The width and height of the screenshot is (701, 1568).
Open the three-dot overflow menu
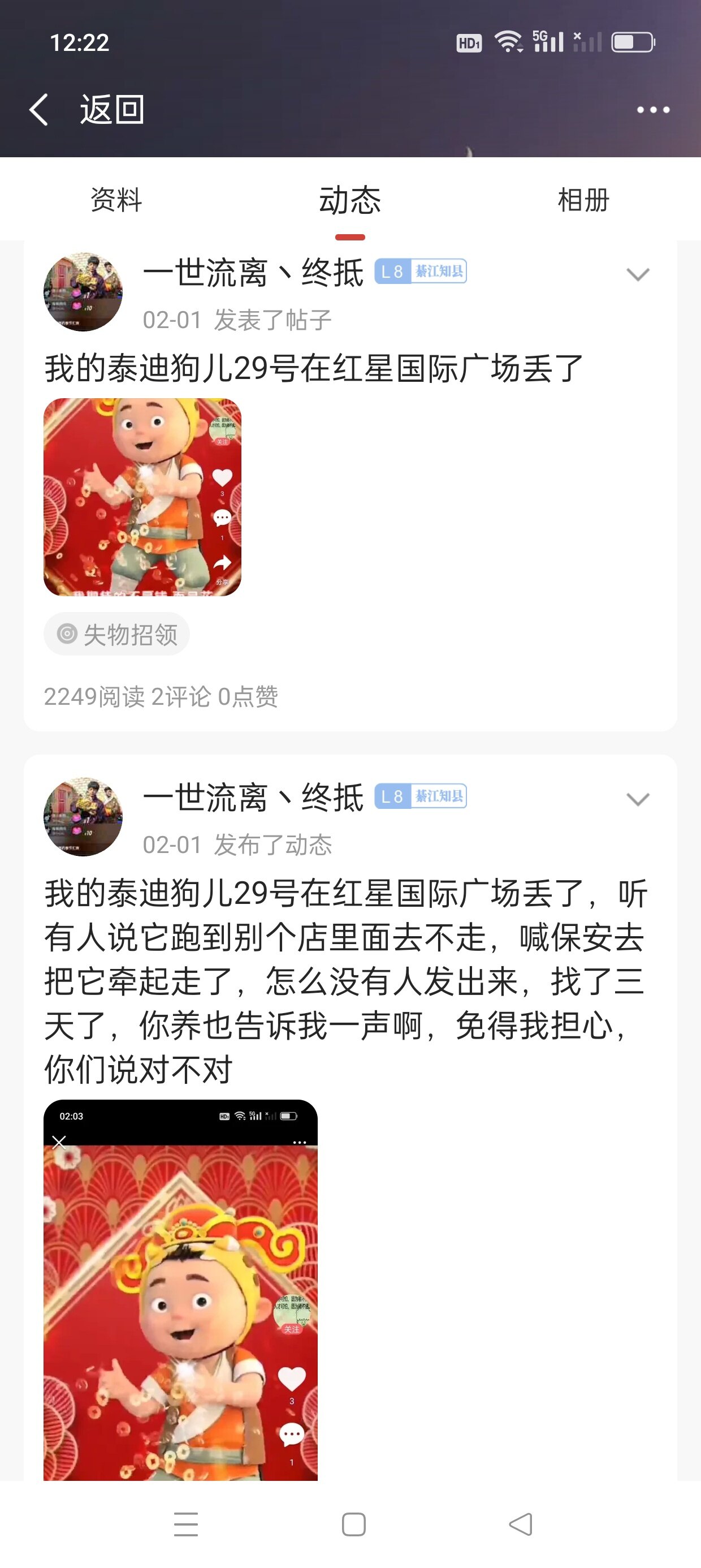[x=653, y=110]
